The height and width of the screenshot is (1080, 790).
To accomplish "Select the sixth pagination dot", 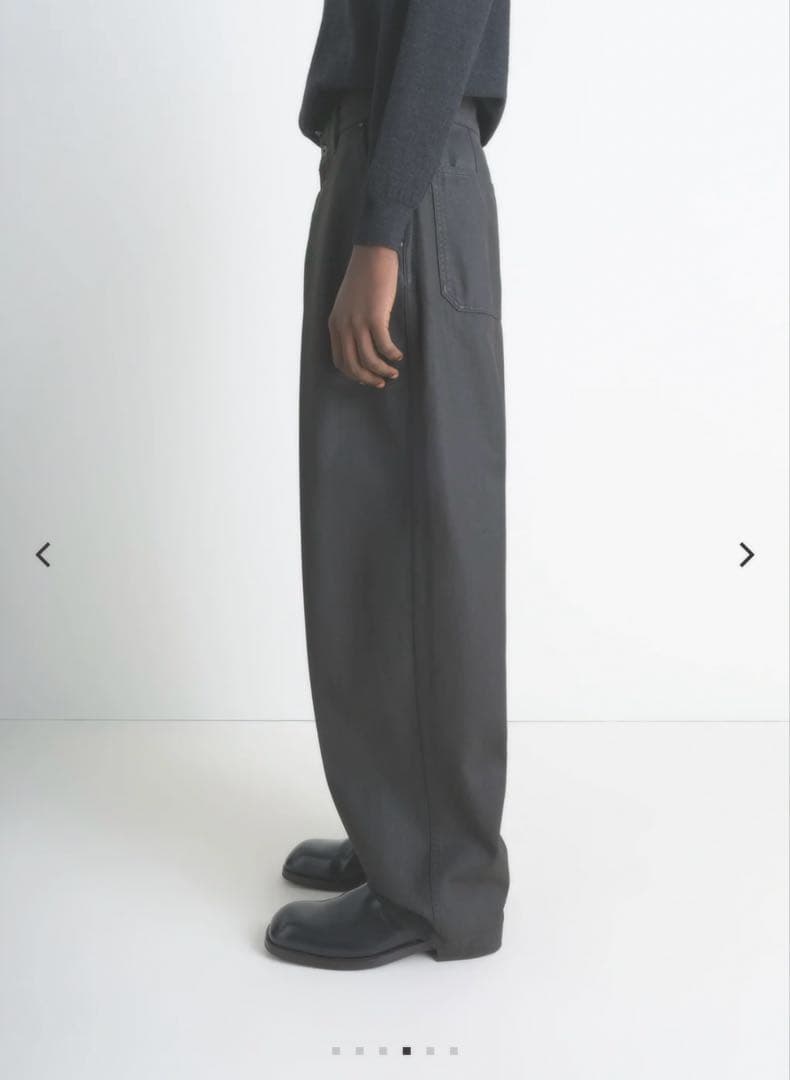I will 452,1050.
